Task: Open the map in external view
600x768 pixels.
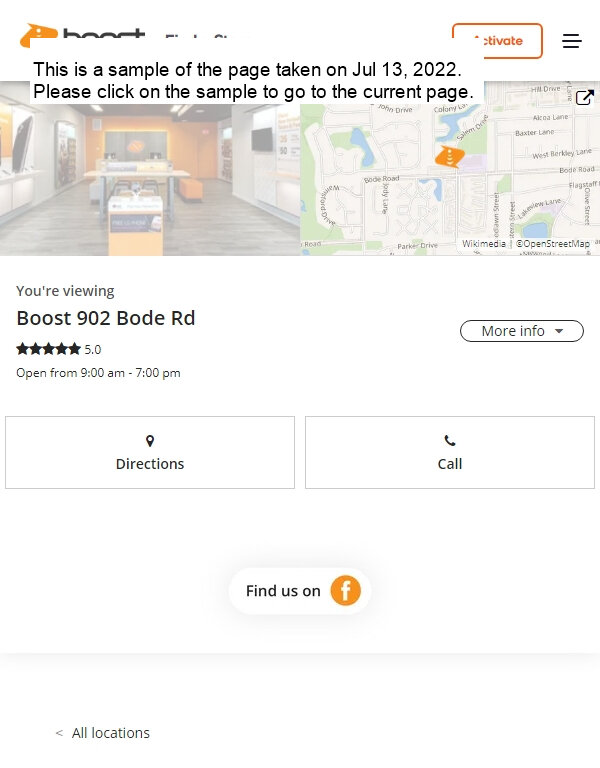Action: coord(584,98)
